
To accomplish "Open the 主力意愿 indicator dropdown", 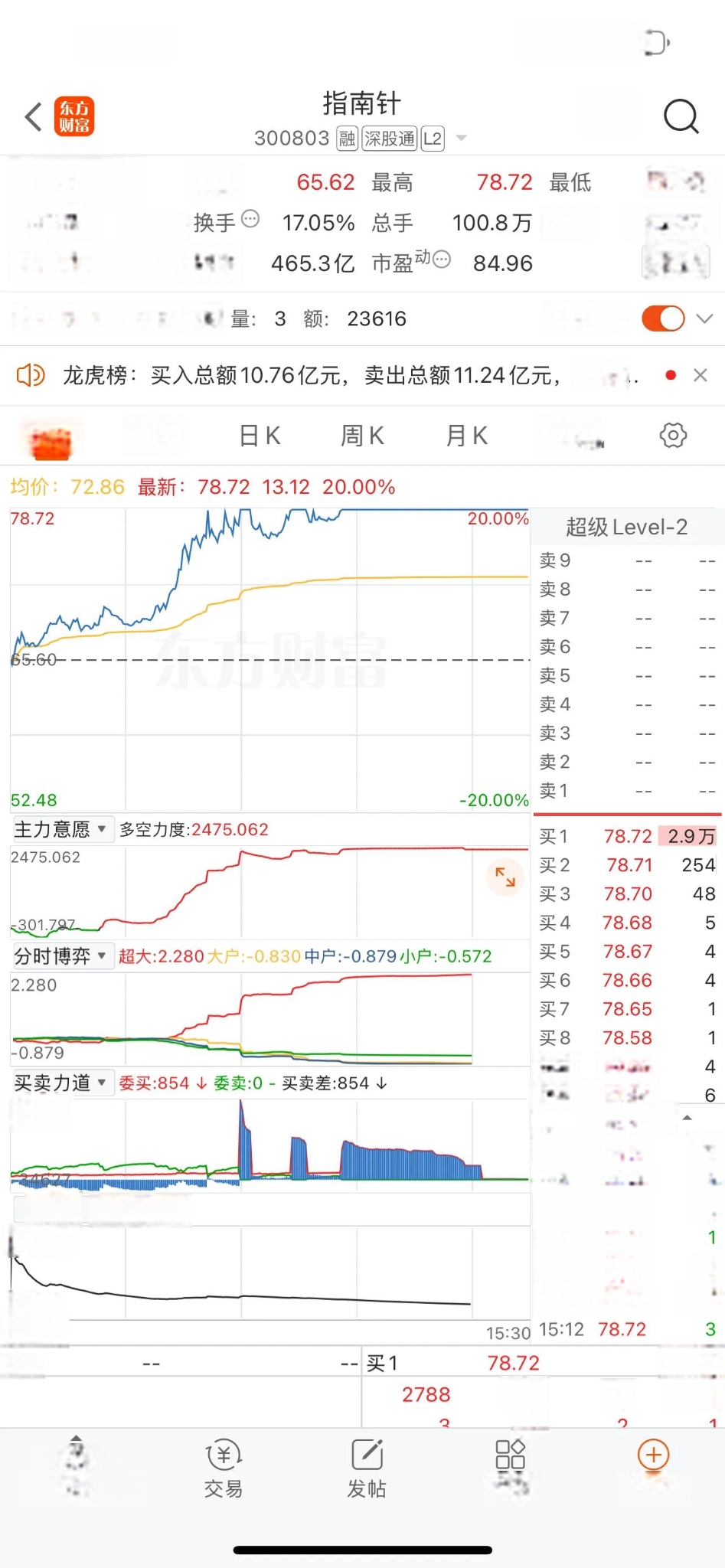I will coord(63,829).
